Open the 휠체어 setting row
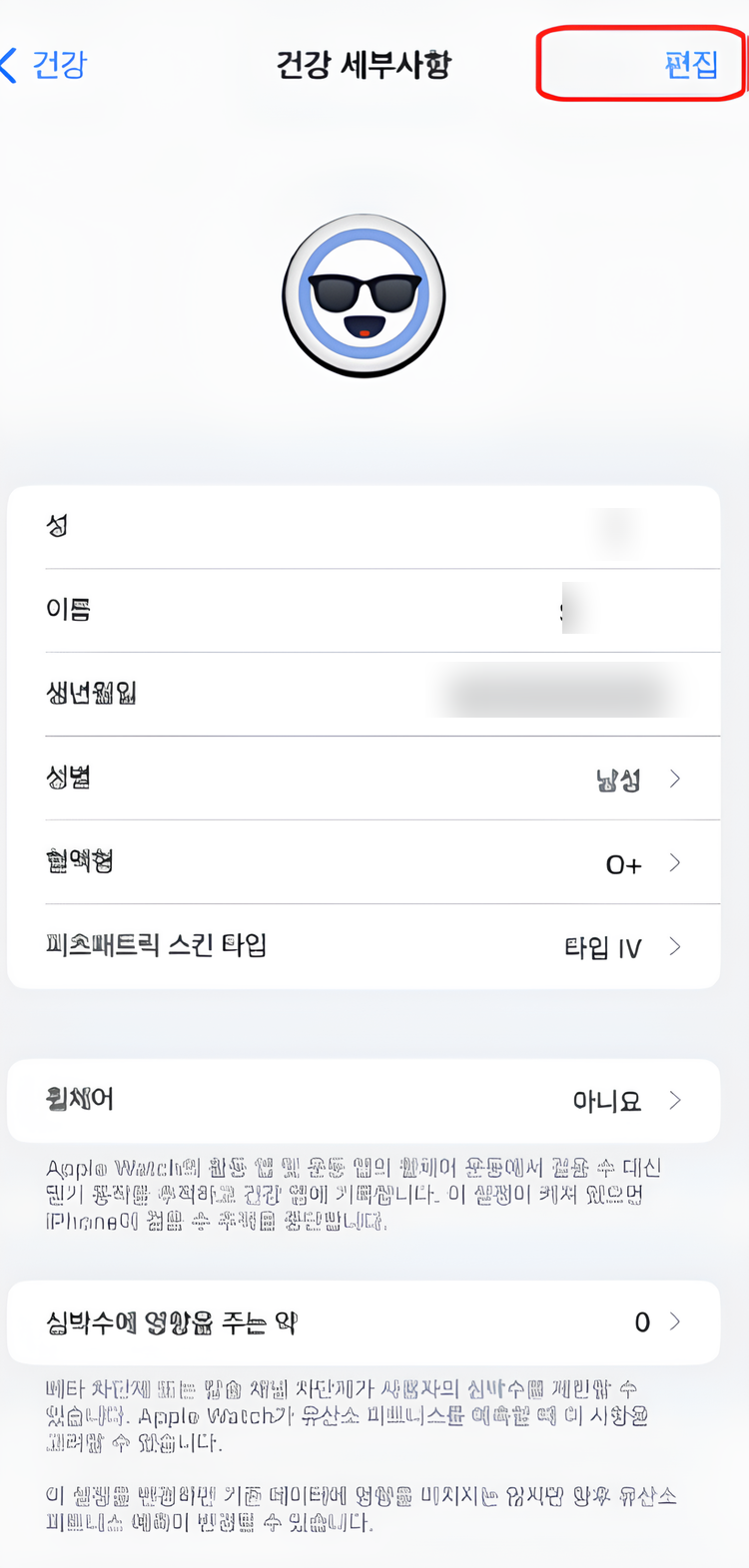Screen dimensions: 749x1568 pos(364,1100)
